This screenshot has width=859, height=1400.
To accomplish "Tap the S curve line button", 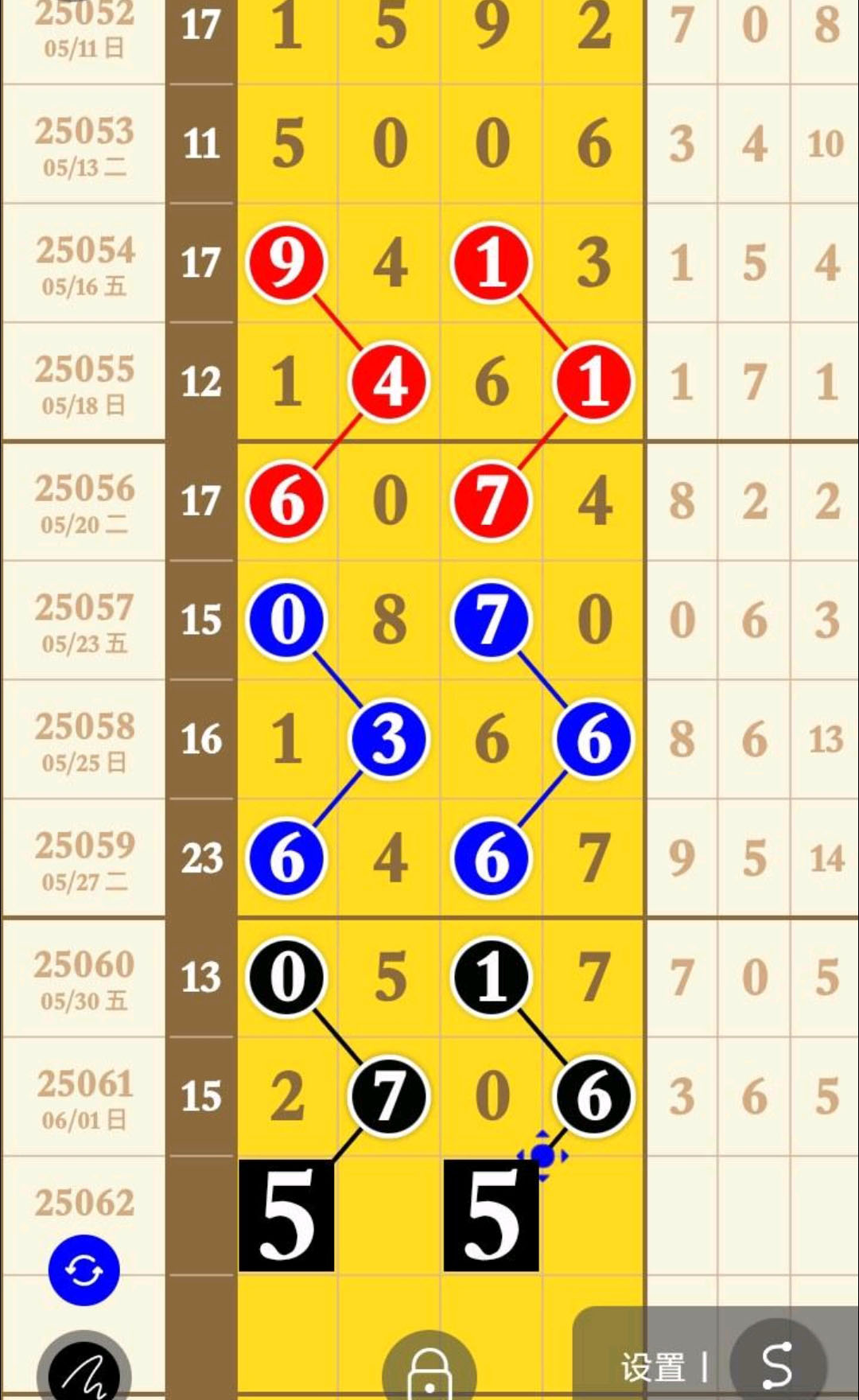I will 777,1365.
